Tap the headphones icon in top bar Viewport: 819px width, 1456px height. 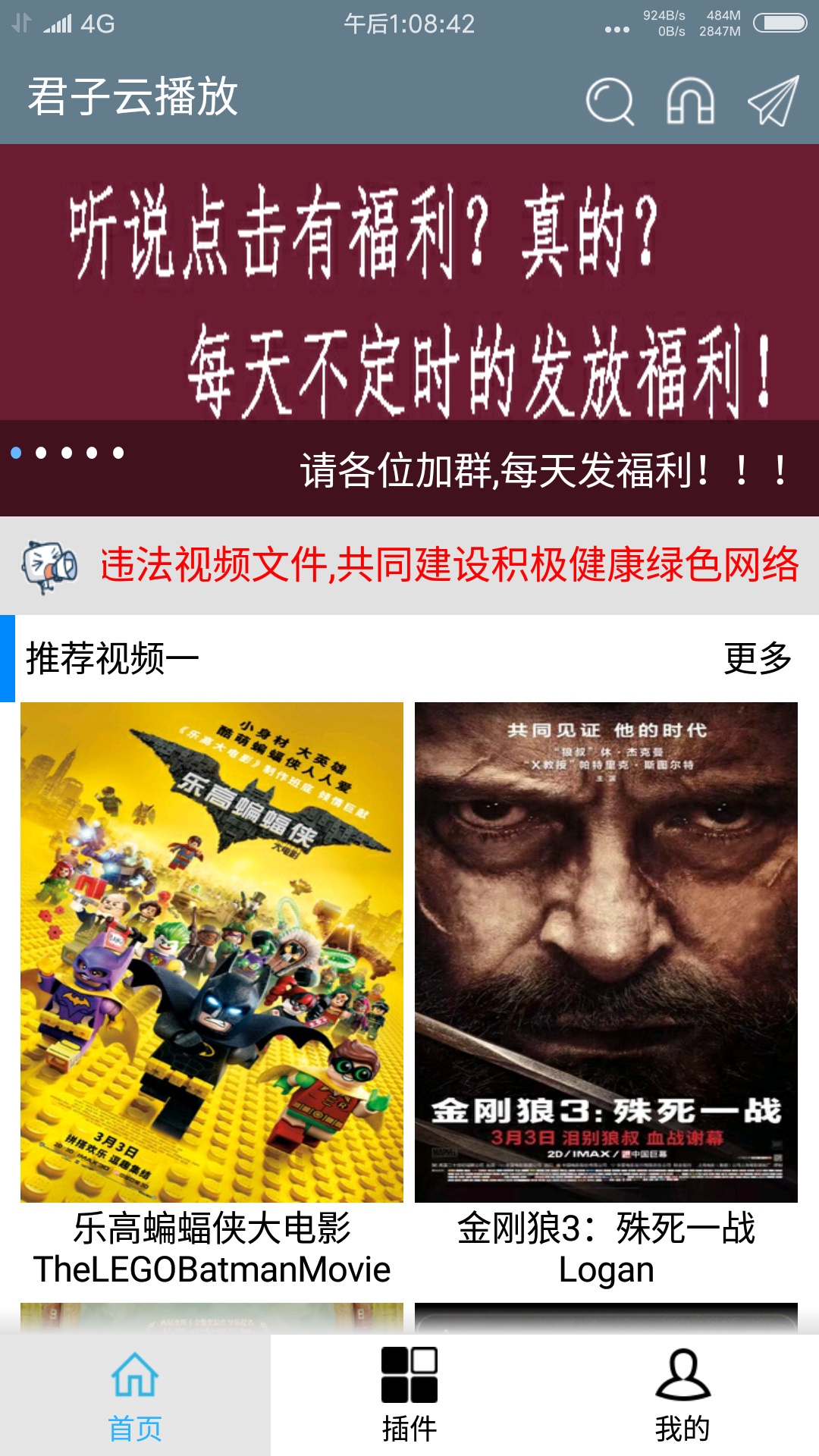[690, 101]
